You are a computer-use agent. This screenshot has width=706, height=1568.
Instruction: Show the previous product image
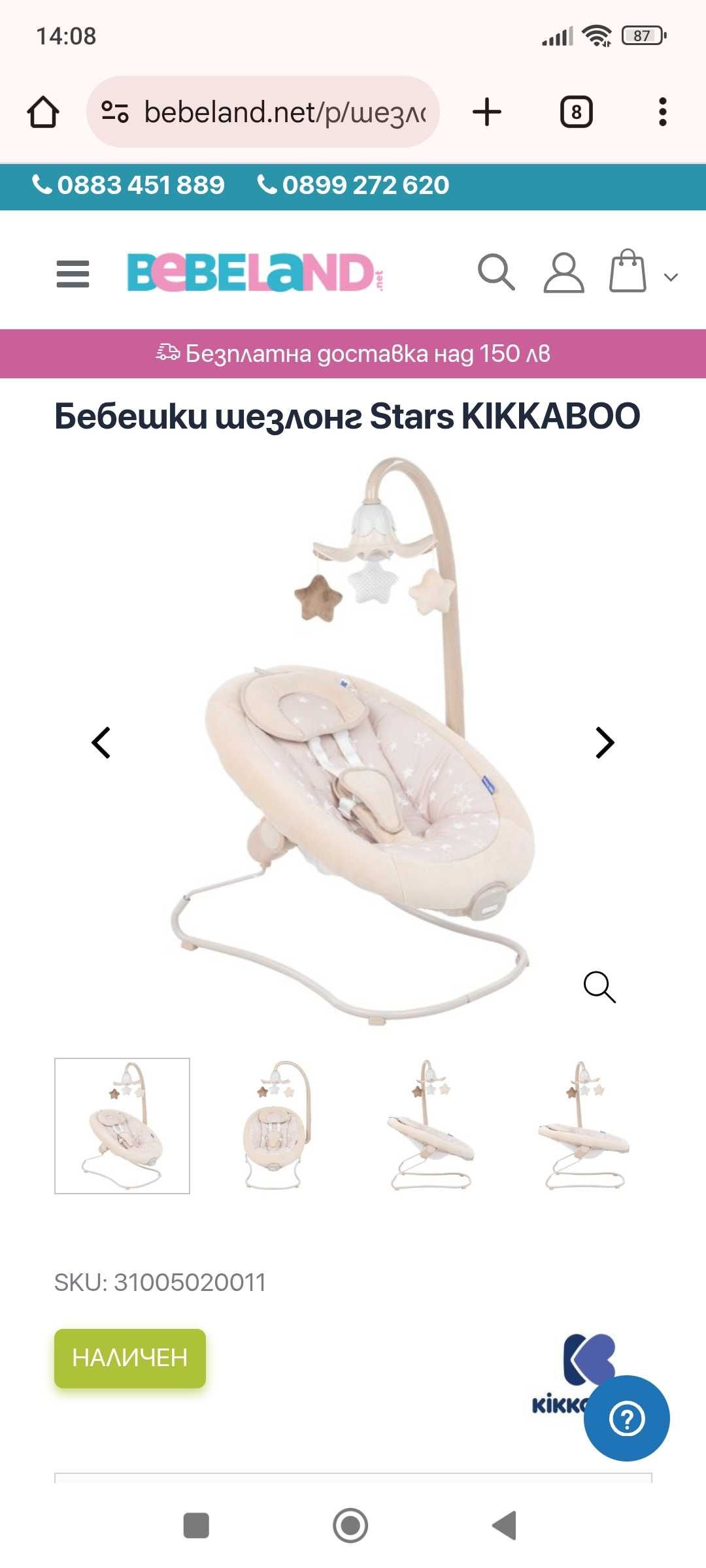point(101,743)
